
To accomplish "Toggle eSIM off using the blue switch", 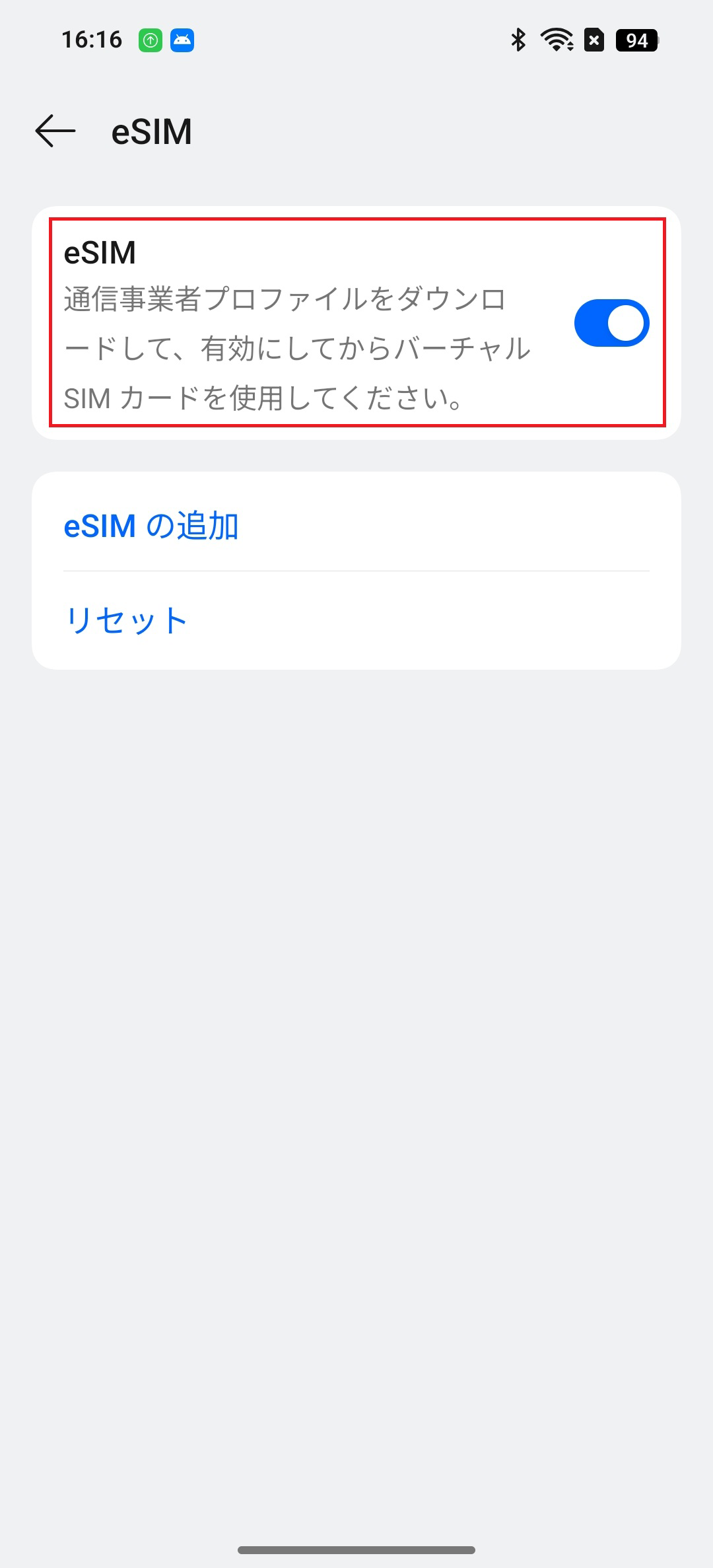I will [x=611, y=322].
